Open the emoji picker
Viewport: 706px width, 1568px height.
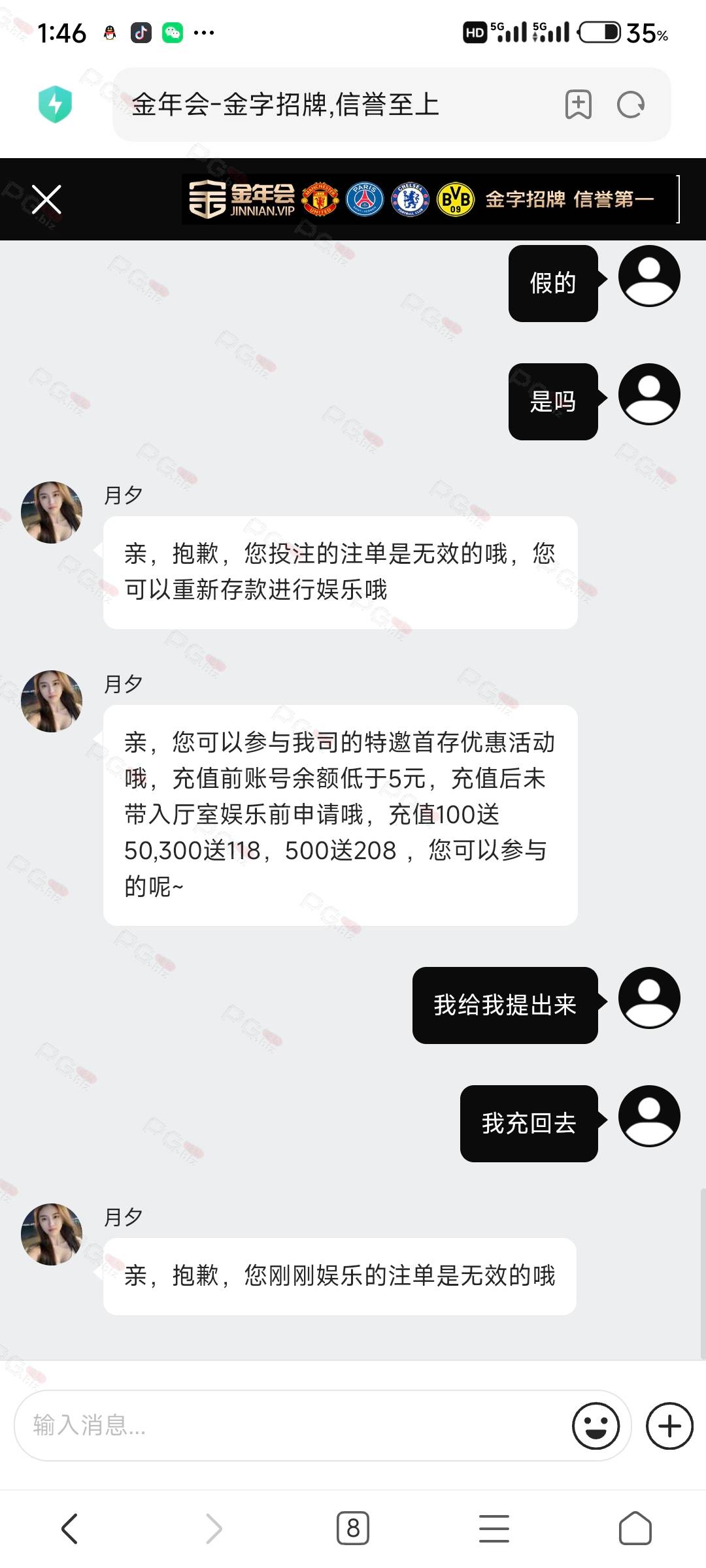pos(596,1426)
